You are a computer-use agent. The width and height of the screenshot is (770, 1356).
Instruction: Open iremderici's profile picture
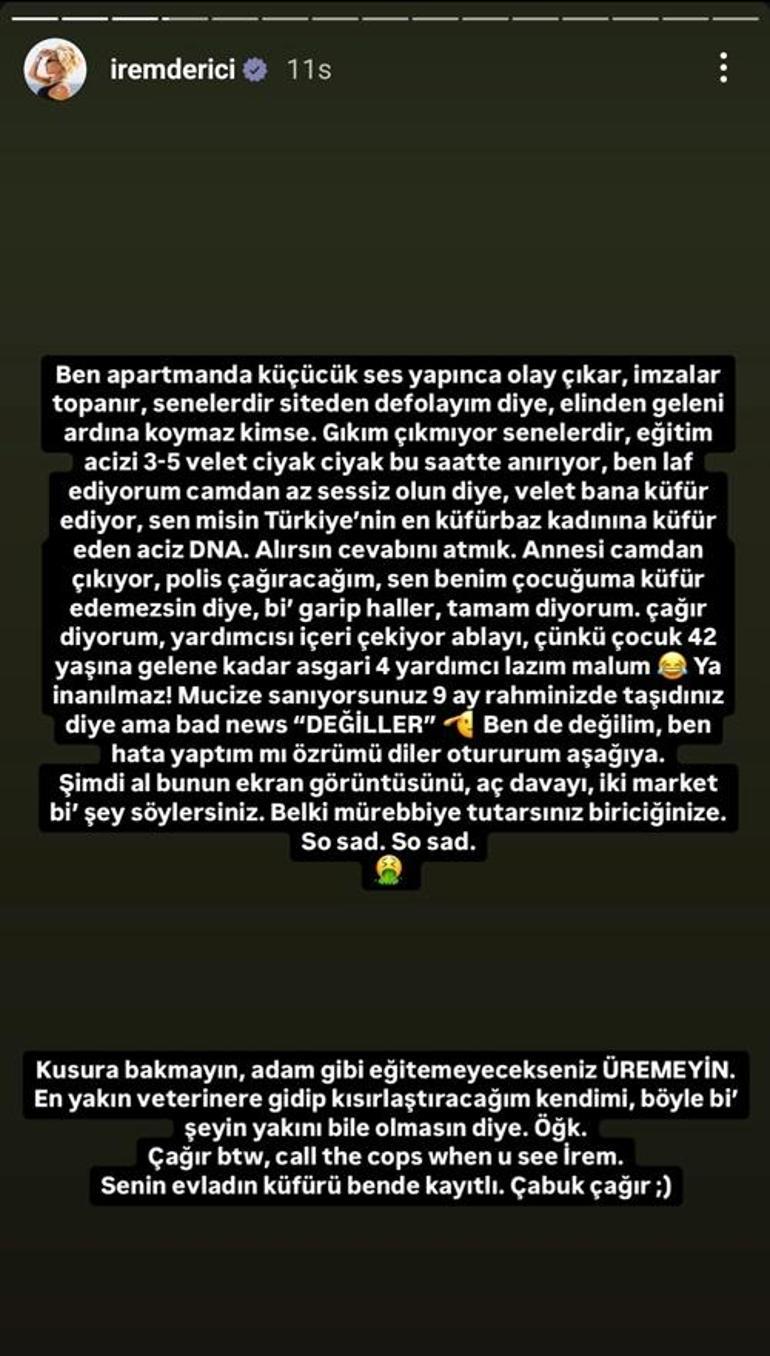click(55, 69)
